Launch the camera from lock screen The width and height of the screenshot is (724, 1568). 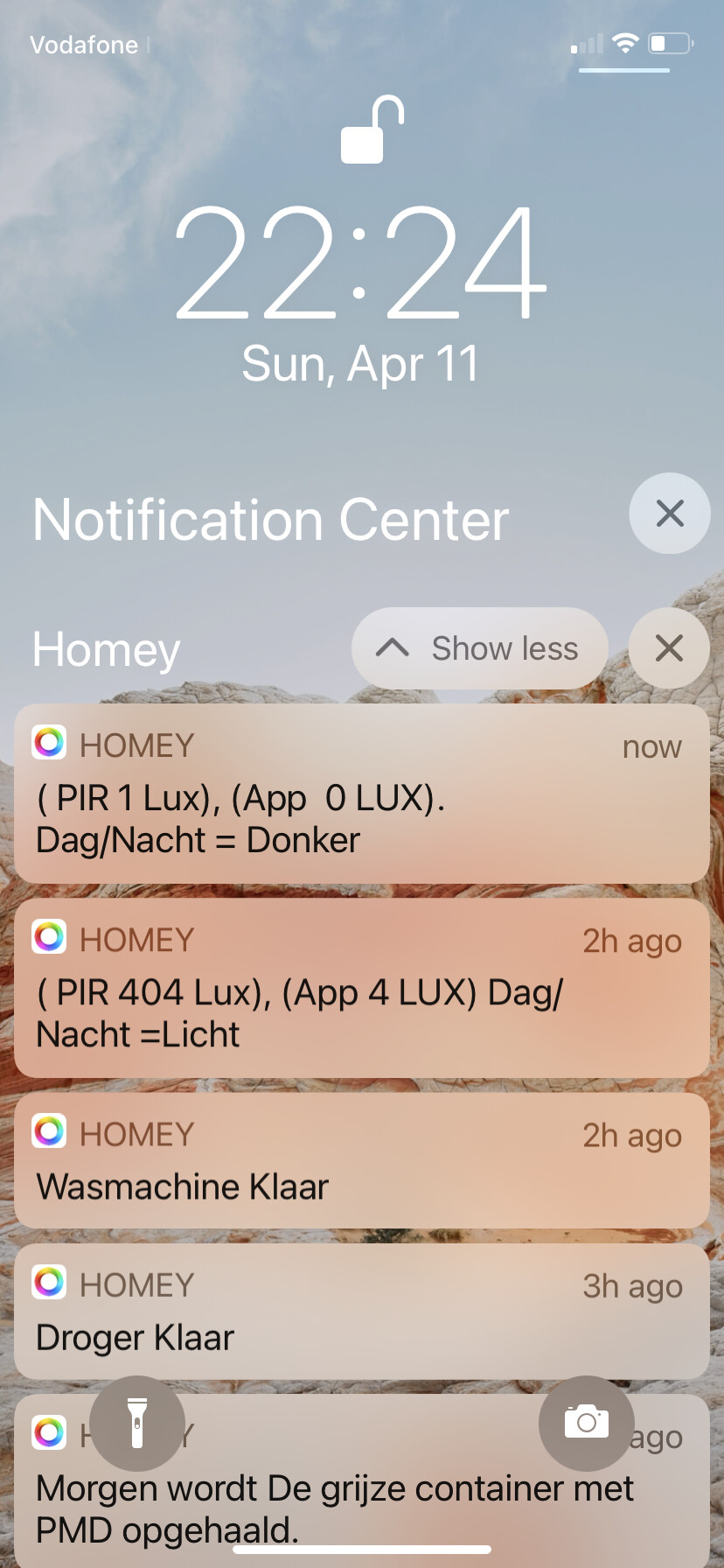(586, 1423)
